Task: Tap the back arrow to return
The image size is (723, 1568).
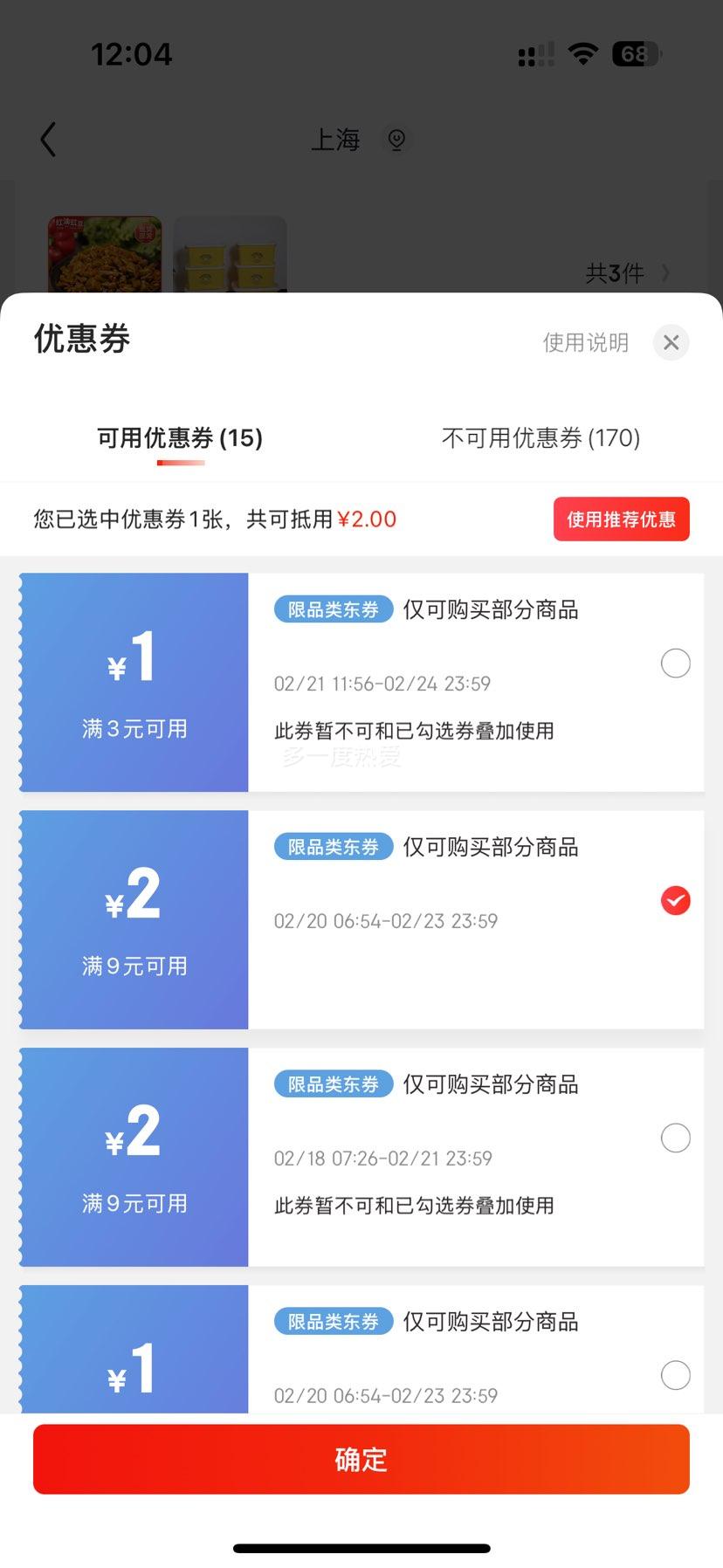Action: click(48, 139)
